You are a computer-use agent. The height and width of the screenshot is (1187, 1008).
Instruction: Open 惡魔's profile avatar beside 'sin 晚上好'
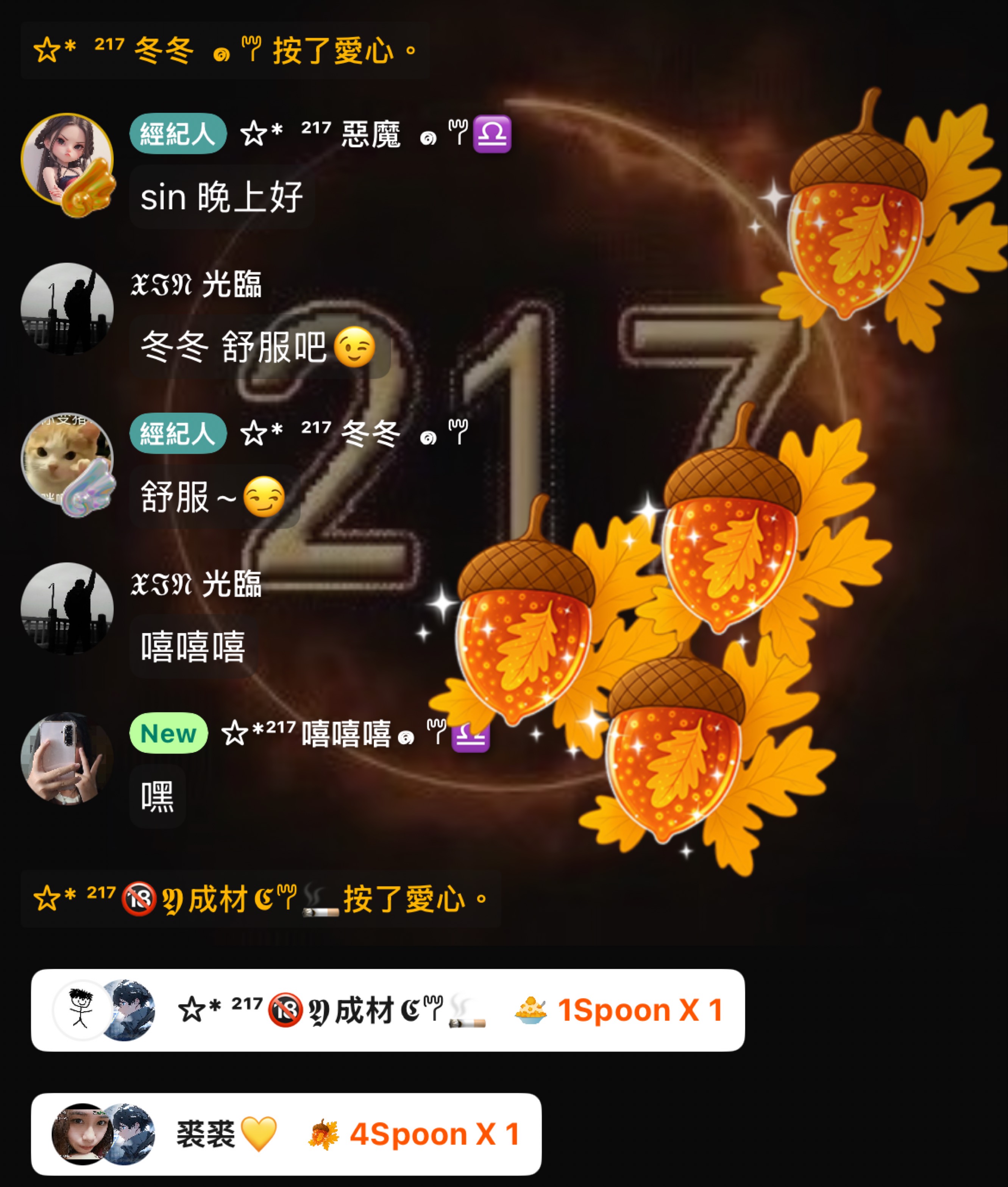(x=67, y=160)
